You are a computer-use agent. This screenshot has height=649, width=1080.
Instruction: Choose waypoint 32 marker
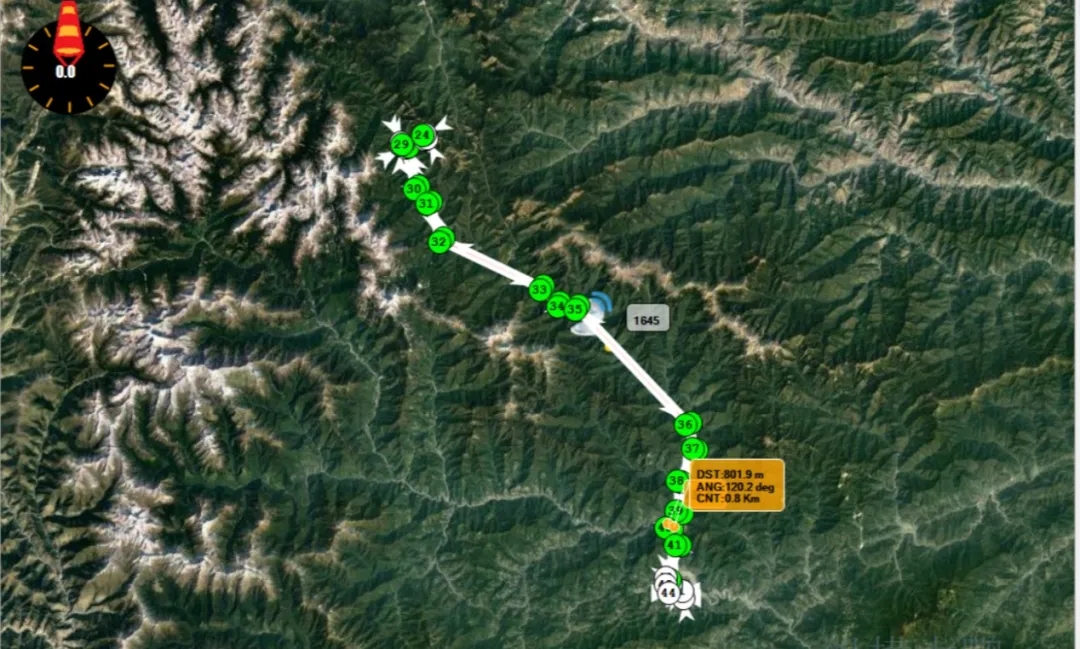click(x=440, y=241)
